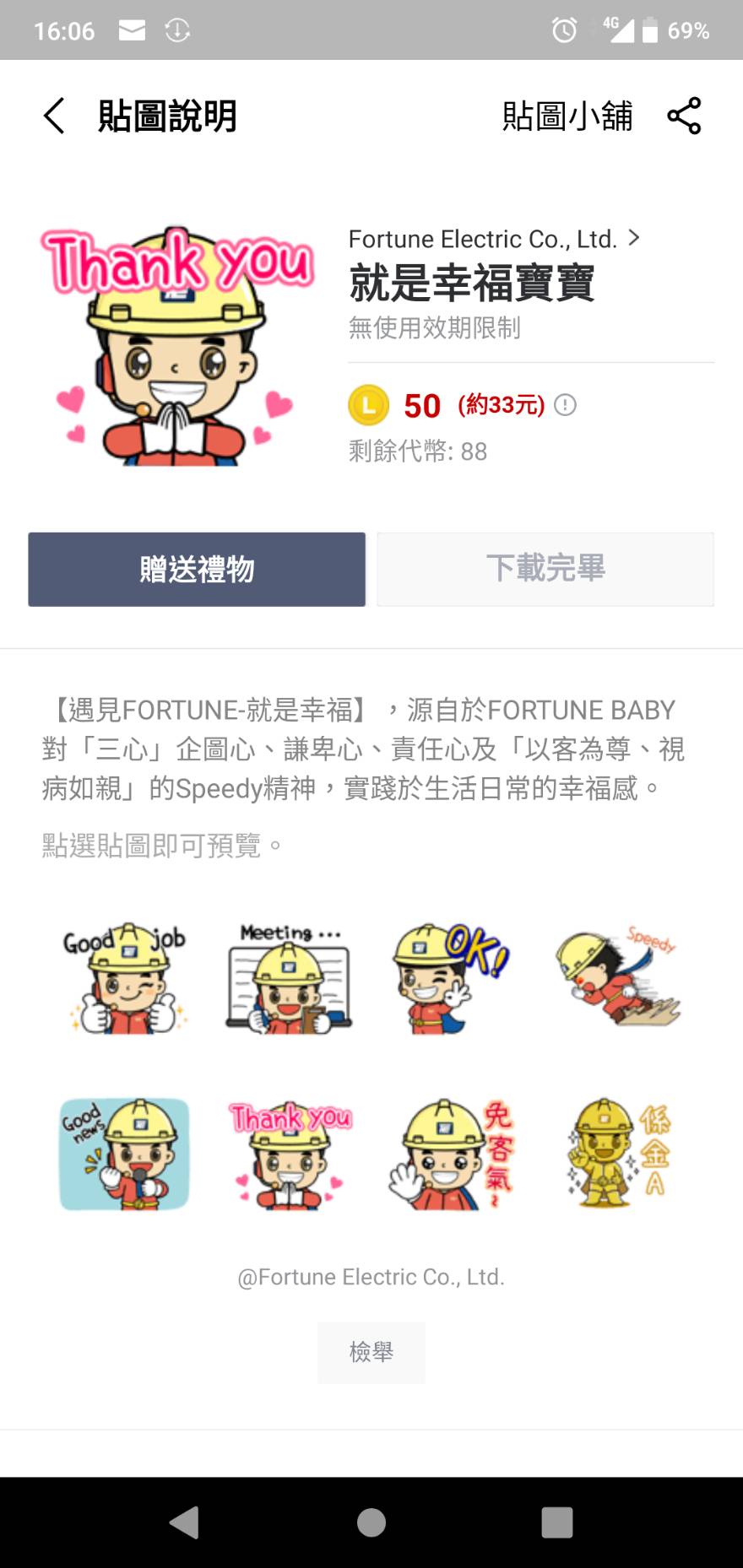The width and height of the screenshot is (743, 1568).
Task: Show coin price info icon
Action: (x=565, y=405)
